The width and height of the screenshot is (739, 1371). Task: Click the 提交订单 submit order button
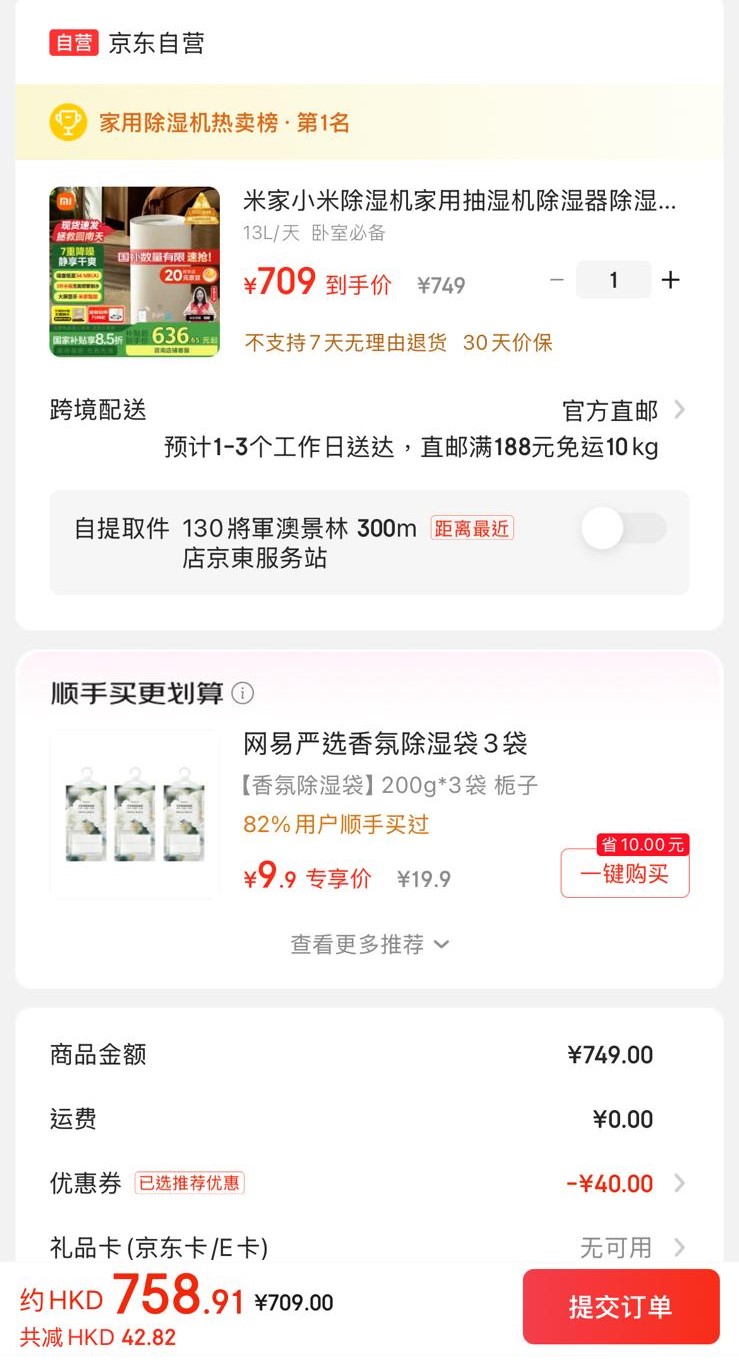[x=621, y=1307]
